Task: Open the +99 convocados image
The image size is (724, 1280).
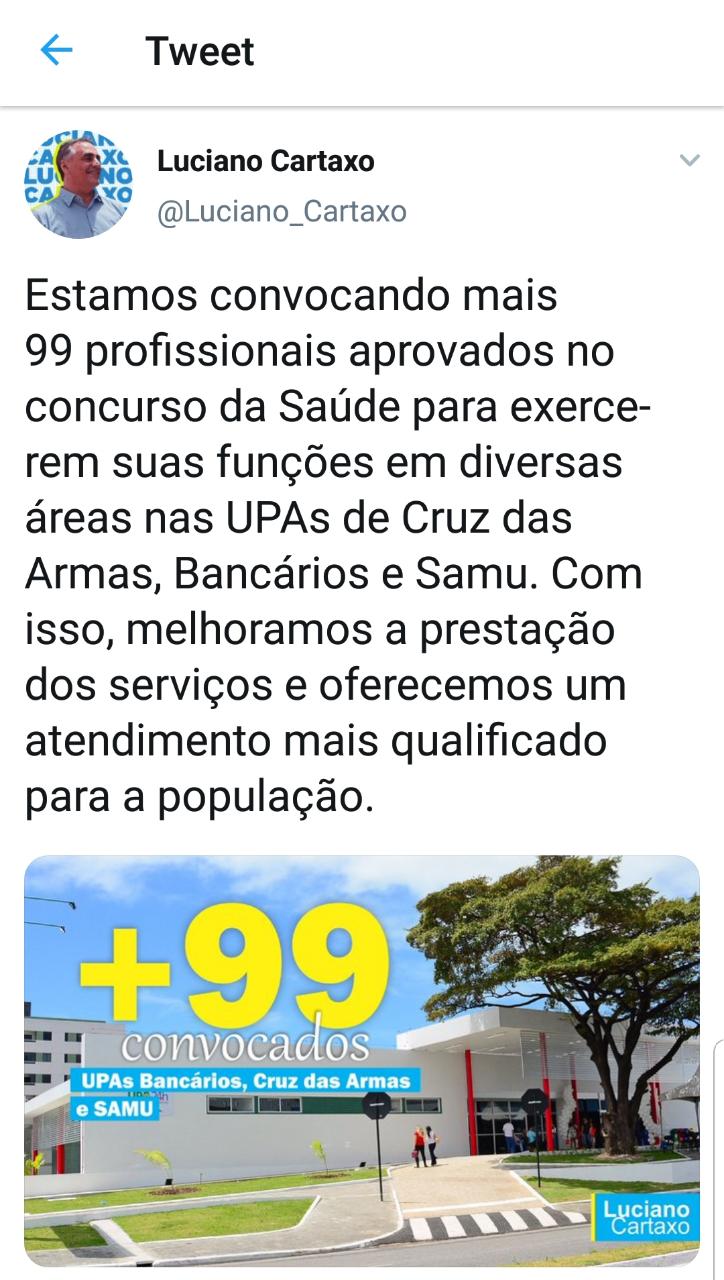Action: (x=361, y=1060)
